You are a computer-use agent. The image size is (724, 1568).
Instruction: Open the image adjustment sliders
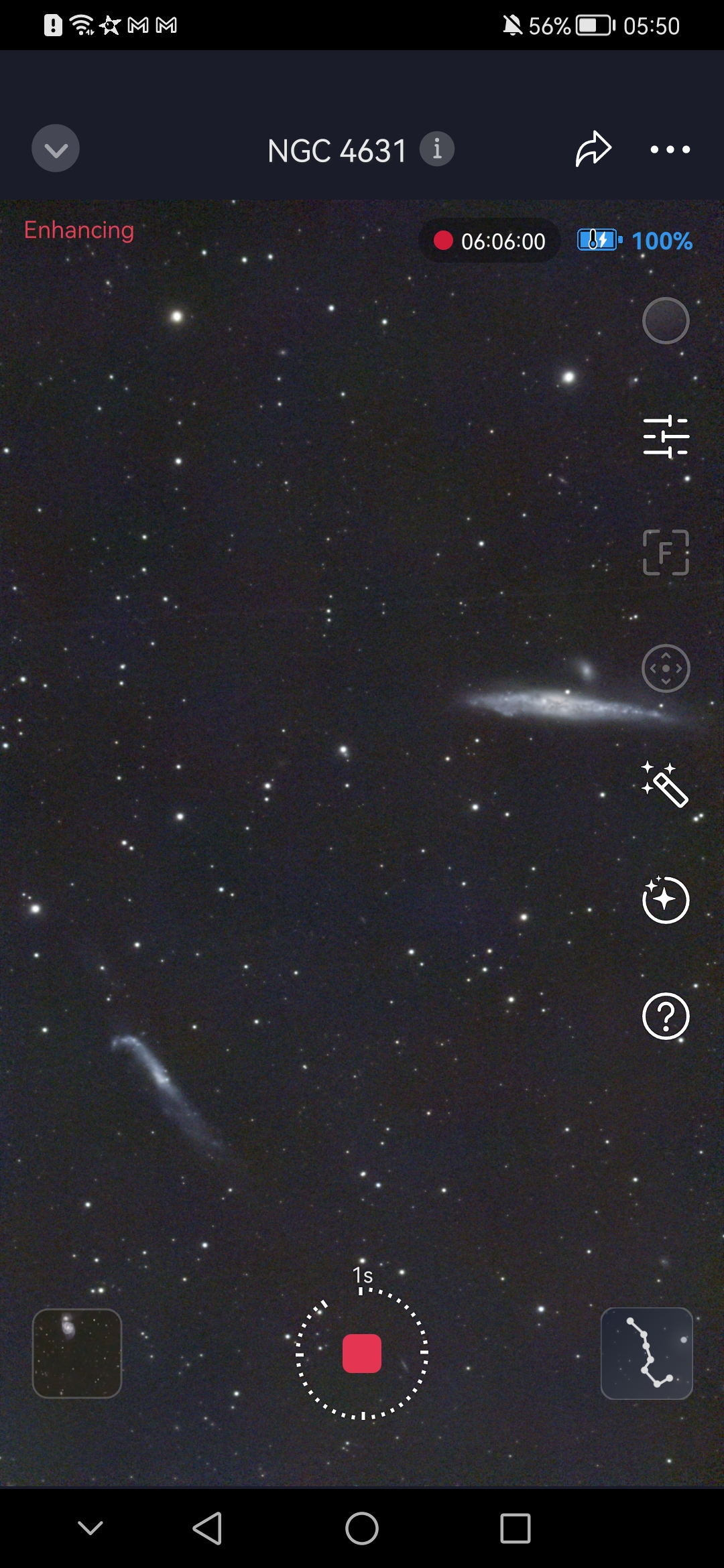click(x=666, y=436)
